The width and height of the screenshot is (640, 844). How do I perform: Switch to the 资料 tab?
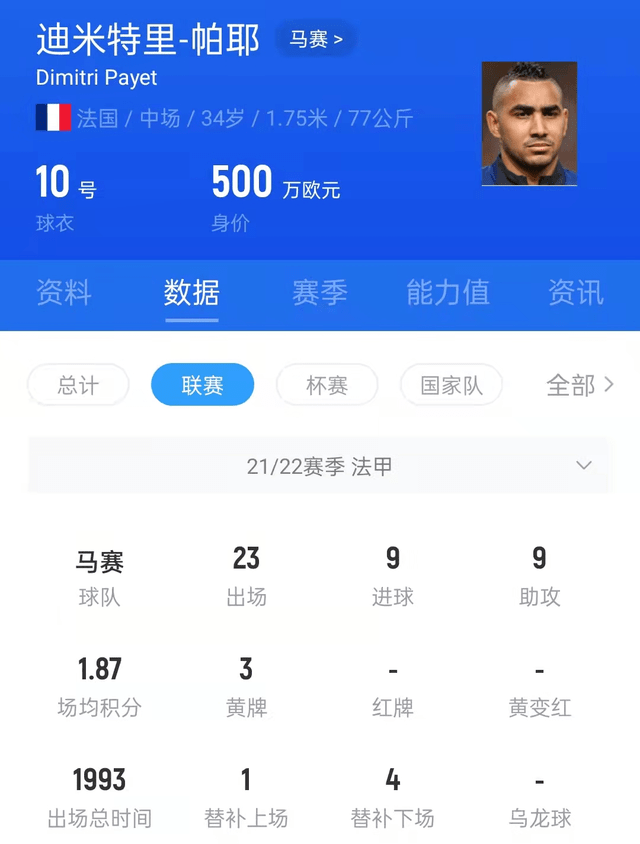(64, 292)
